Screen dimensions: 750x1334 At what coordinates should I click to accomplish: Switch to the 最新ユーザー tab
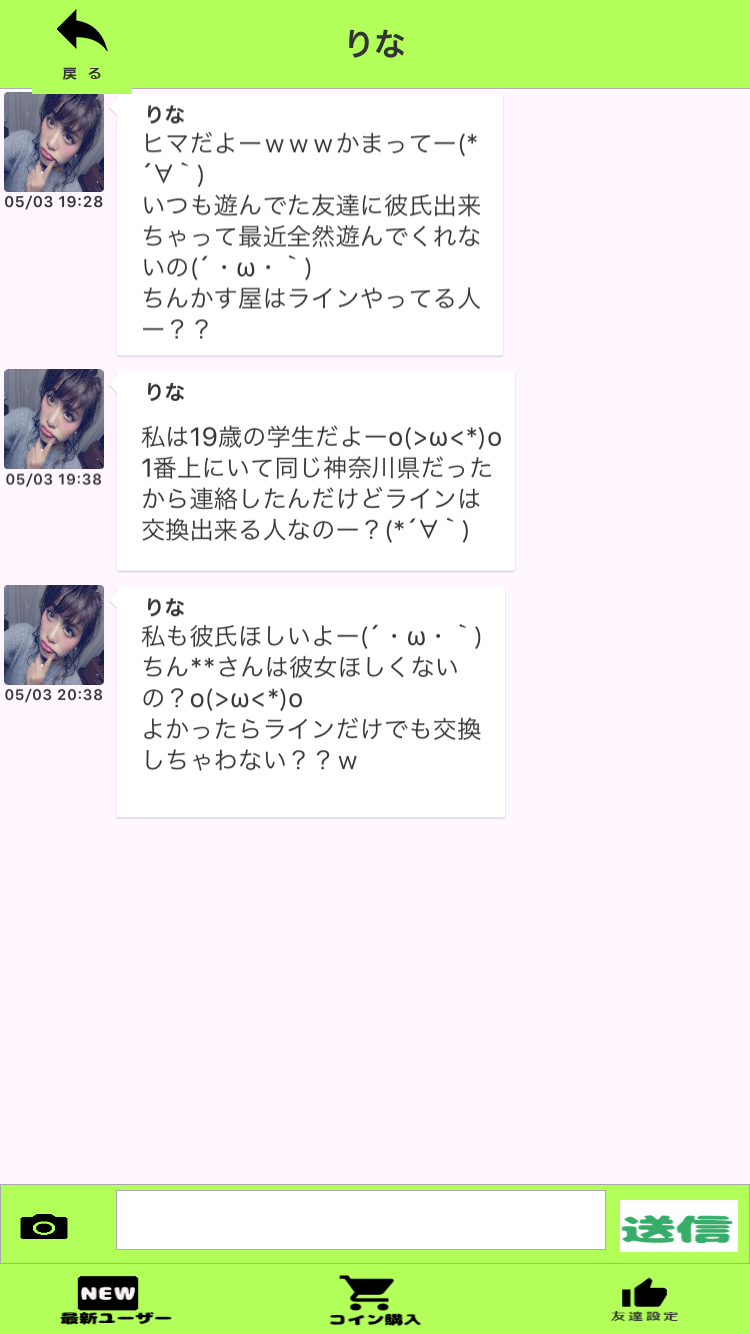pos(108,1300)
